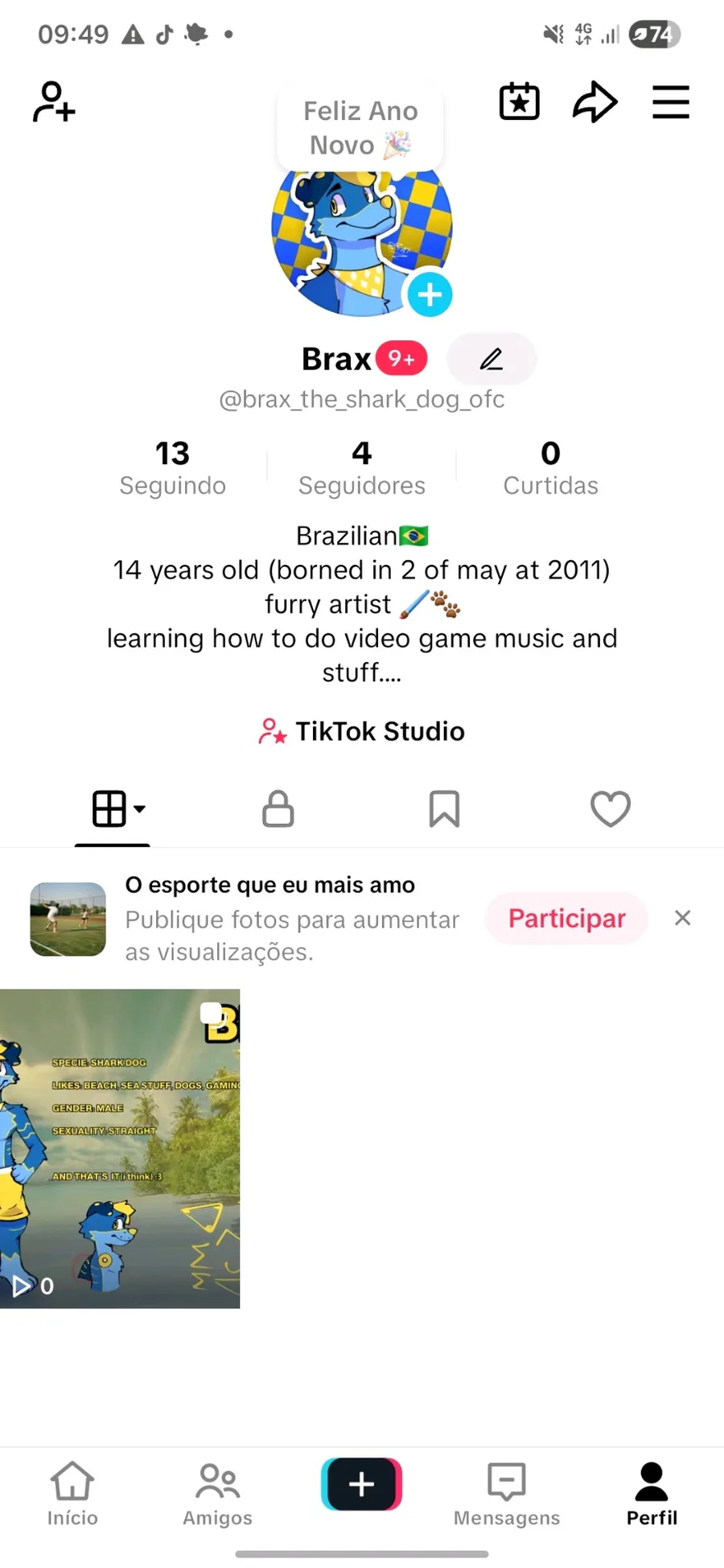This screenshot has width=724, height=1568.
Task: Open the add friends icon
Action: [54, 102]
